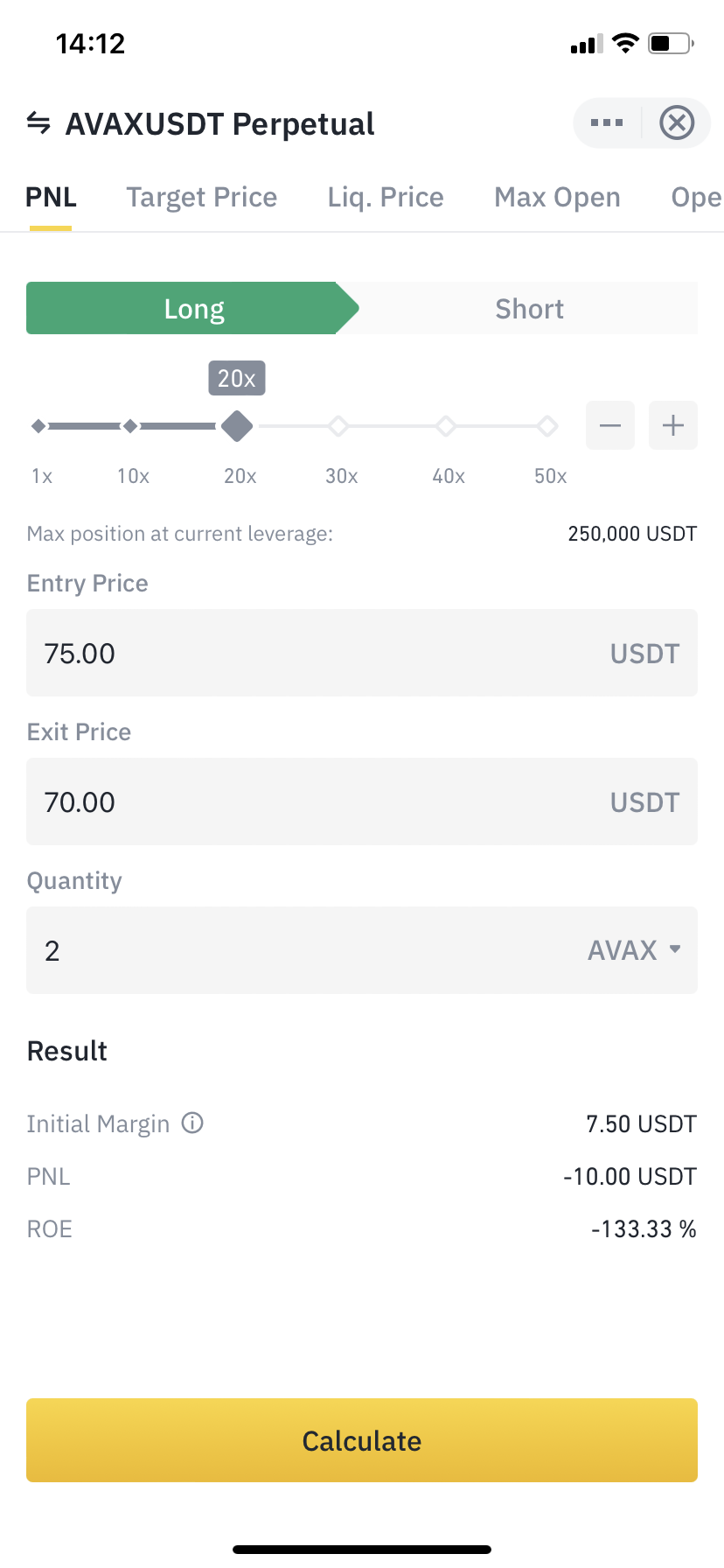The width and height of the screenshot is (724, 1568).
Task: Show Initial Margin info tooltip
Action: [192, 1123]
